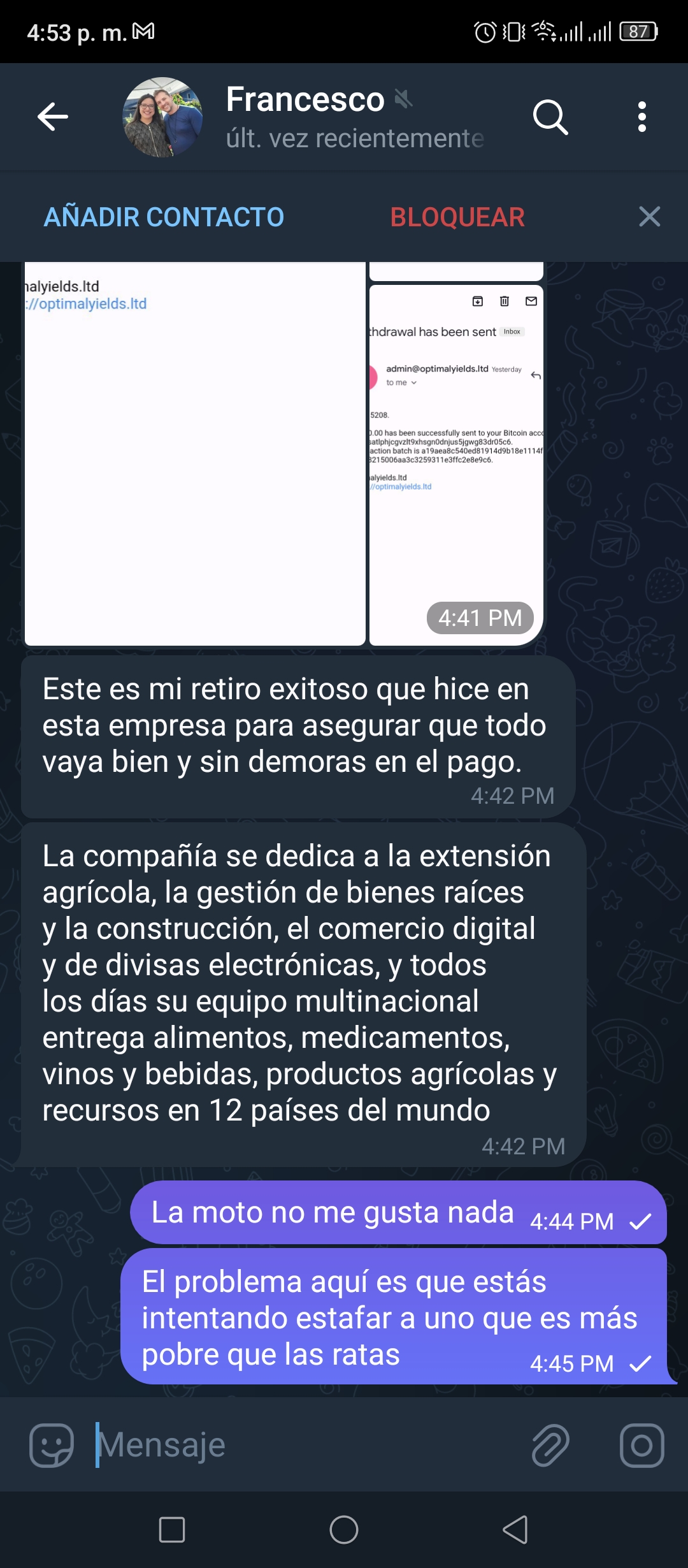Open the three-dot overflow menu
688x1568 pixels.
coord(642,117)
